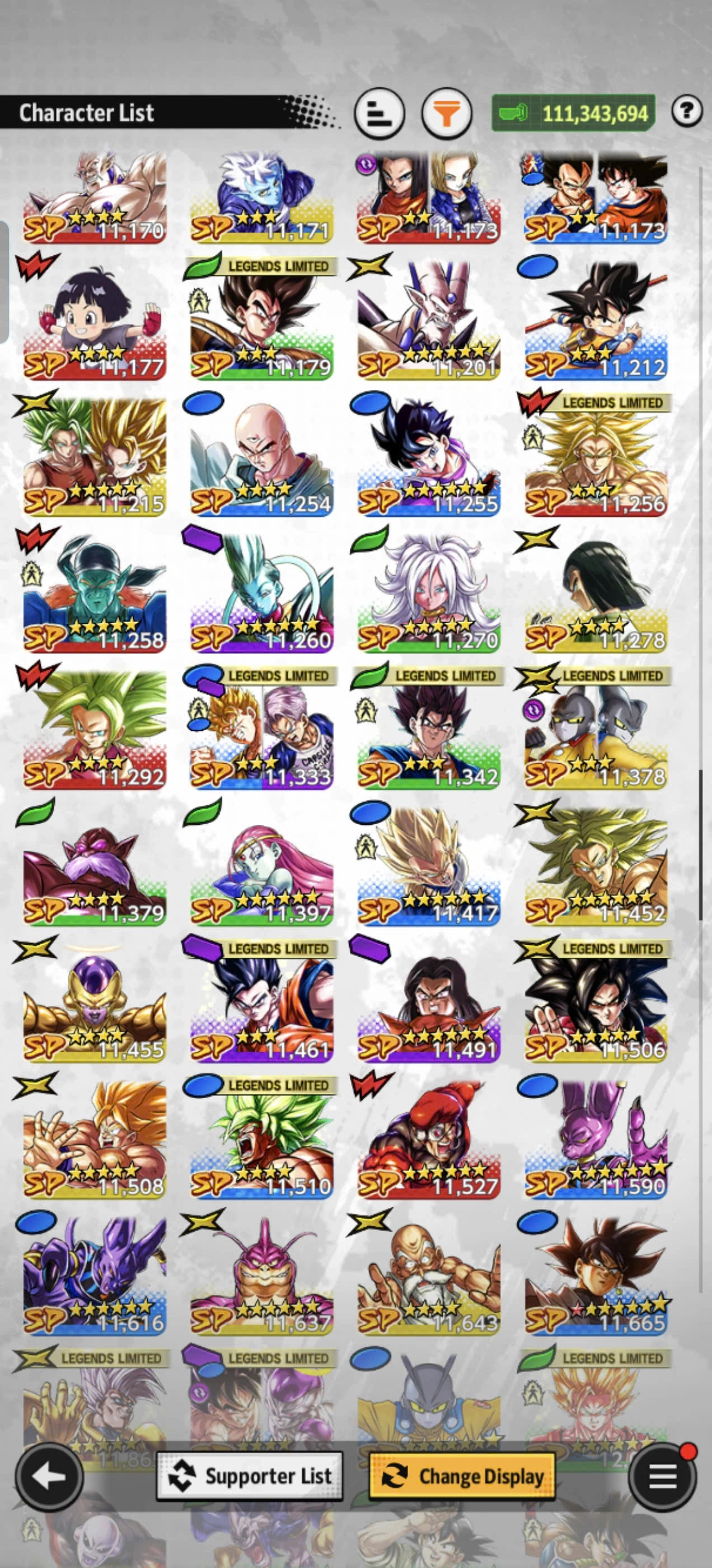Open the character card rated 11,212

click(x=596, y=323)
